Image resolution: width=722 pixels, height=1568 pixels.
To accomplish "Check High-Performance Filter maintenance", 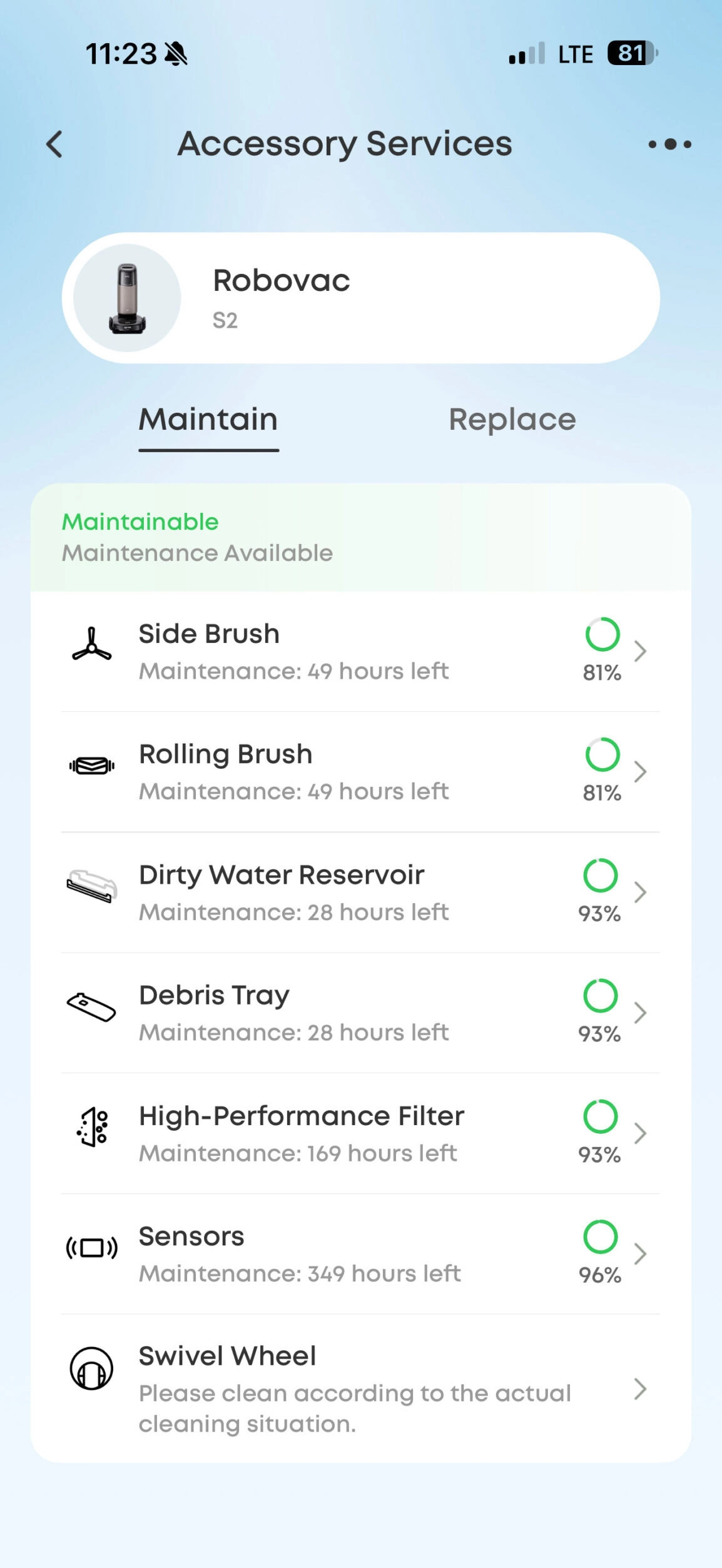I will 360,1133.
